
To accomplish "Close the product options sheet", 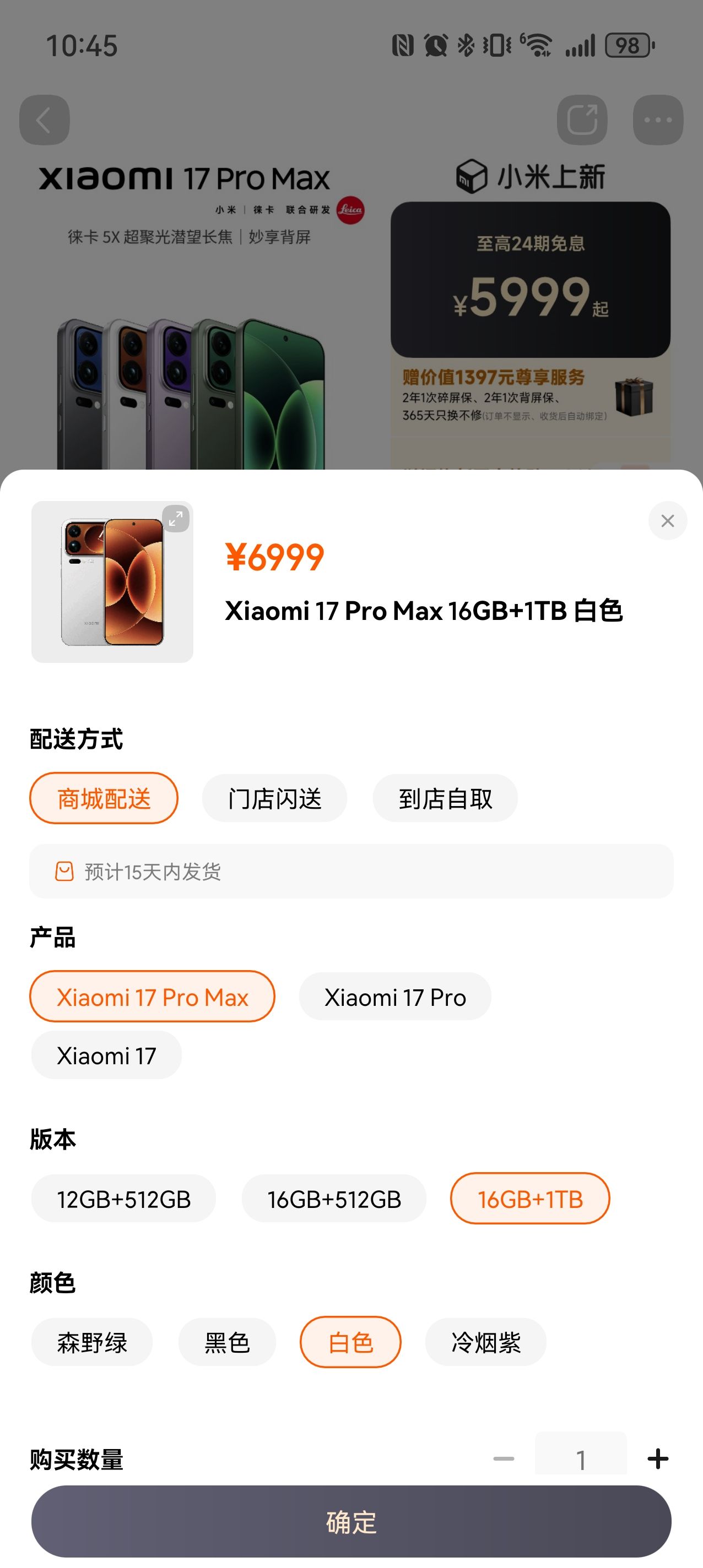I will click(x=667, y=520).
